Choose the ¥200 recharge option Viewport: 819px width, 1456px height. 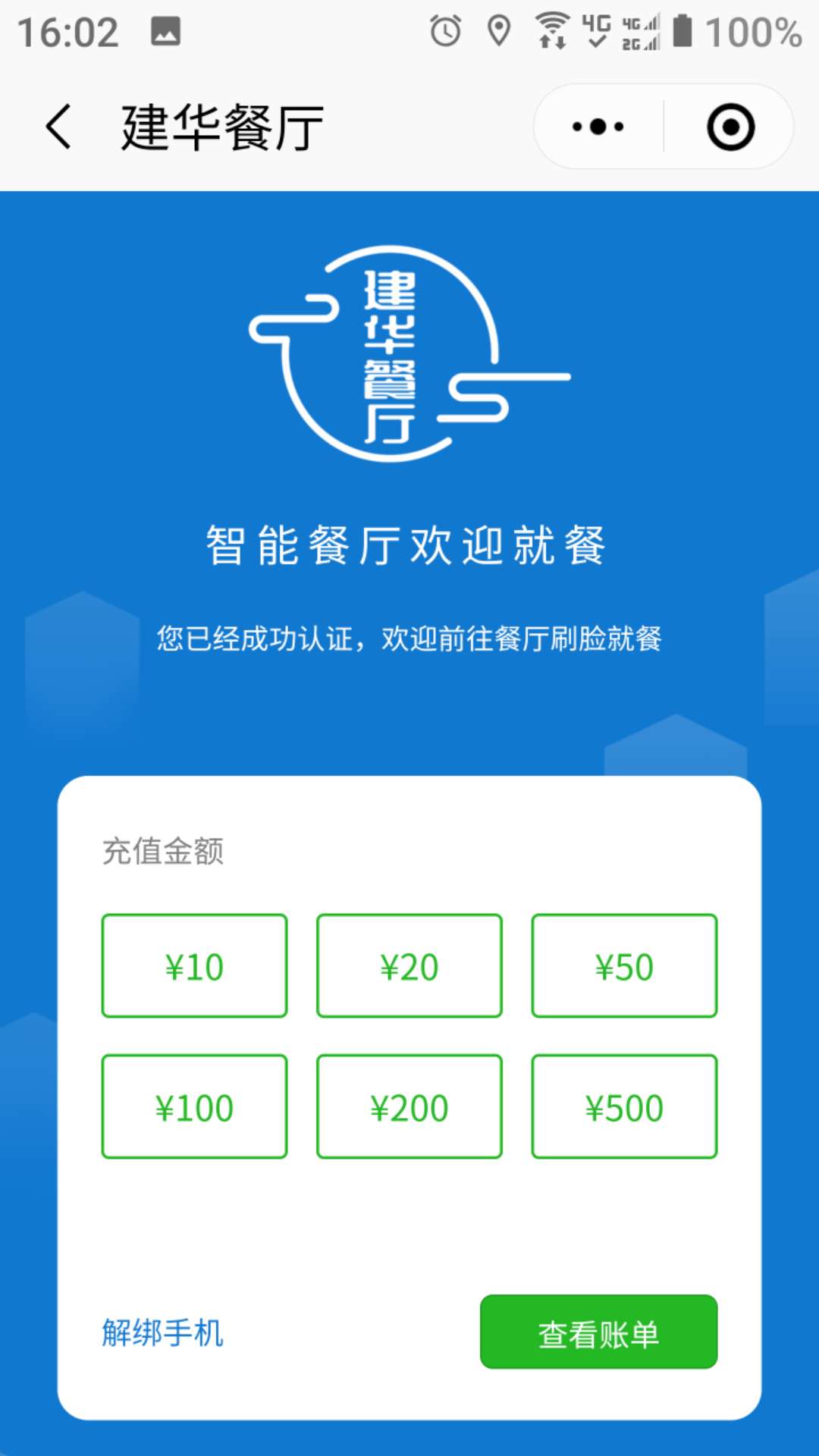(409, 1106)
